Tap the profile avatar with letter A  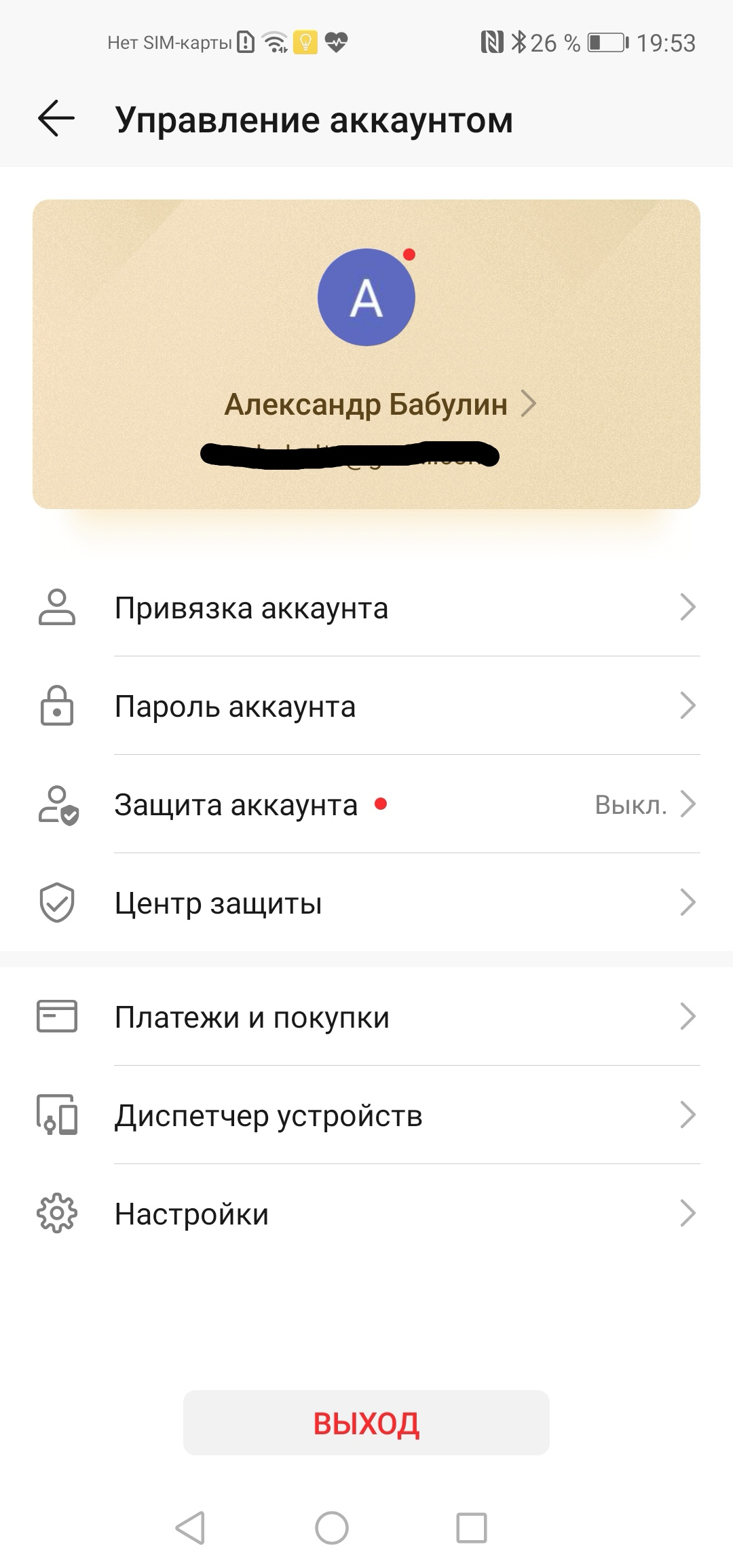[x=366, y=297]
